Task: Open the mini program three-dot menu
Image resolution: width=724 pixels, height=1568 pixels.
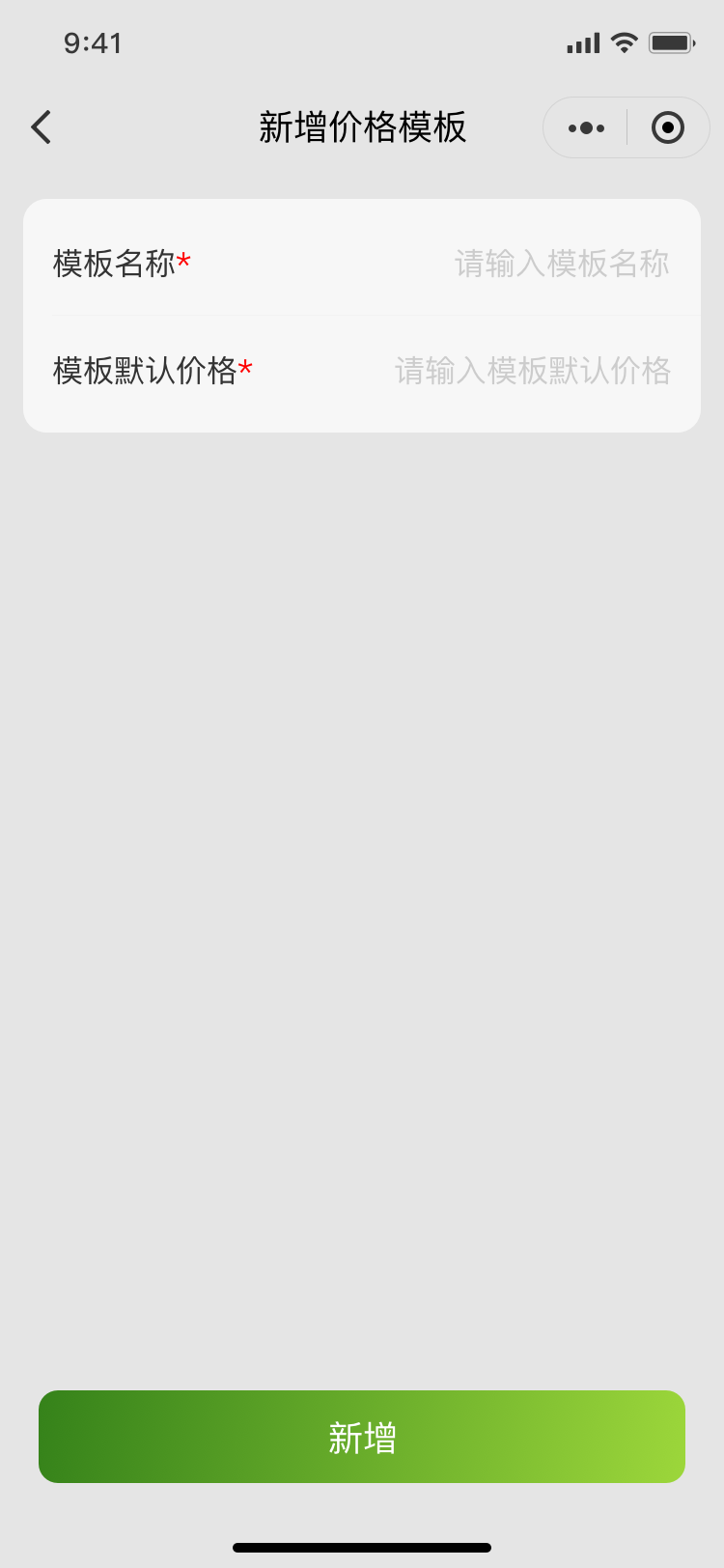Action: [586, 127]
